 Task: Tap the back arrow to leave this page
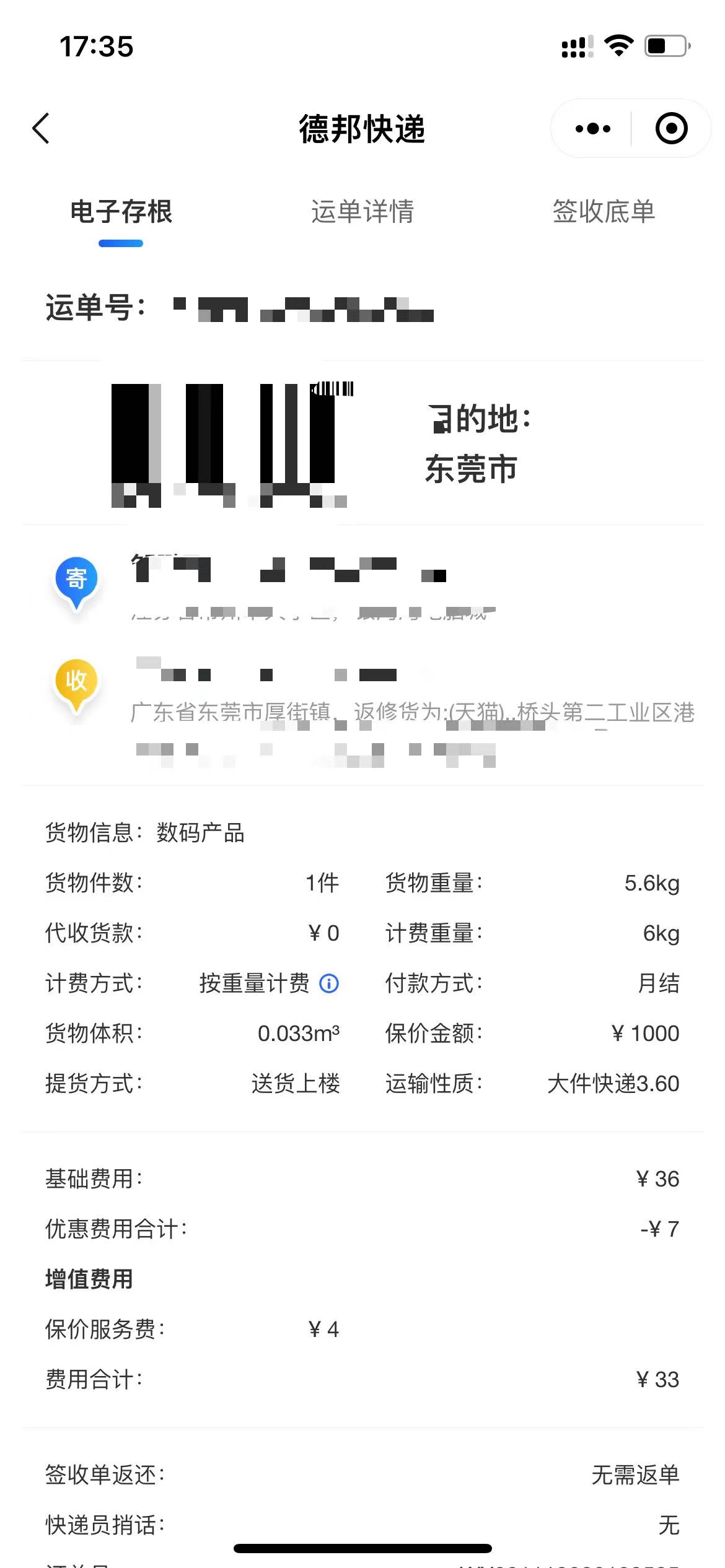(41, 128)
